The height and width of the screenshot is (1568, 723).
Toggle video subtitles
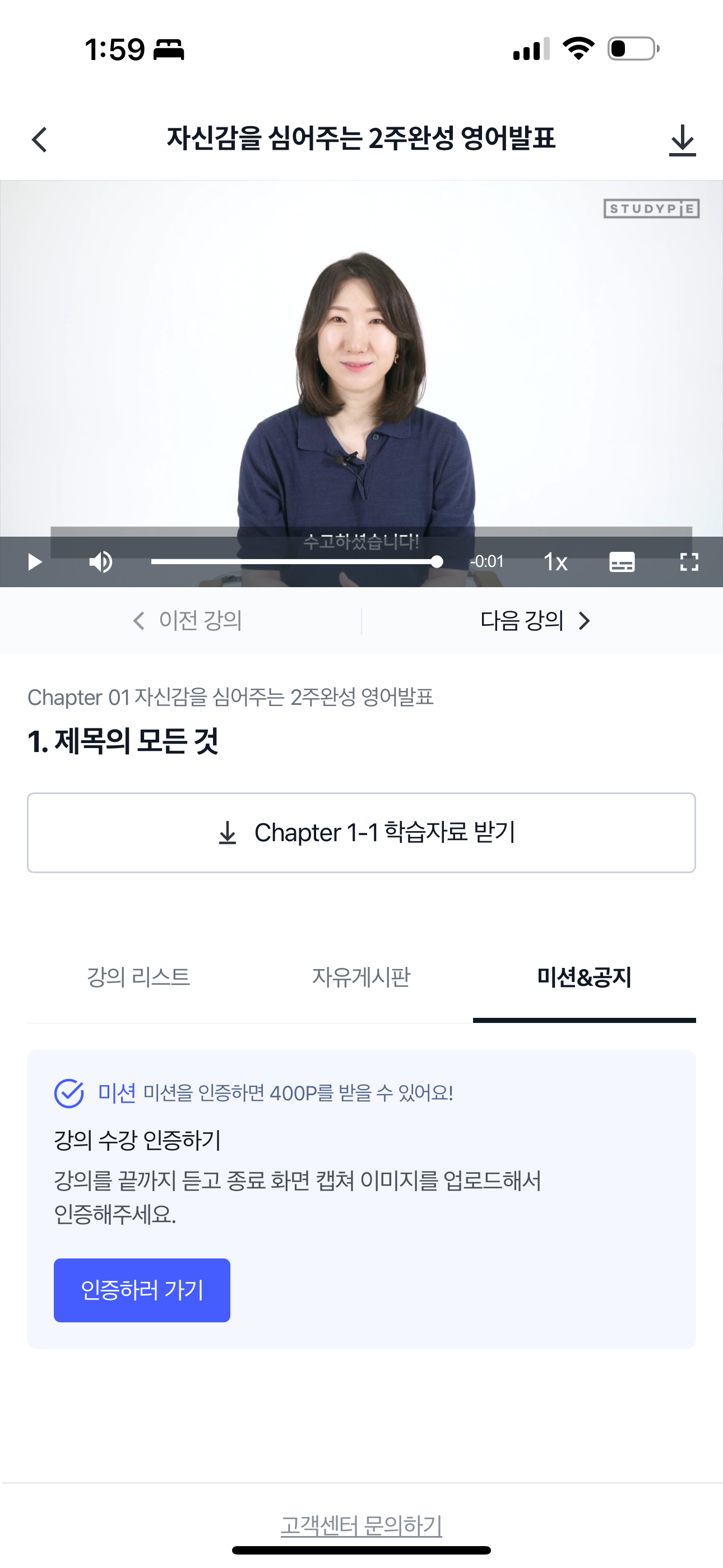pos(622,561)
